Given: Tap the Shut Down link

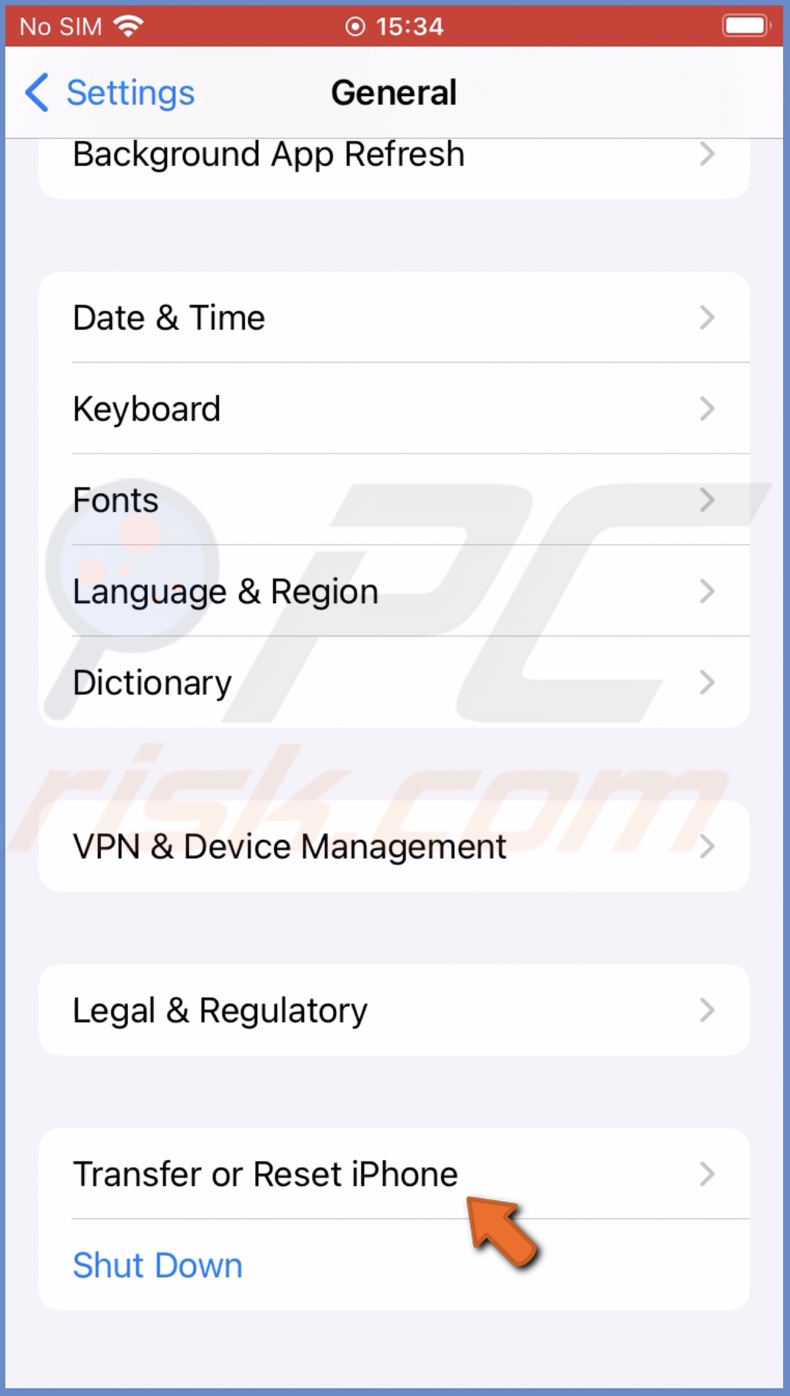Looking at the screenshot, I should point(157,1265).
